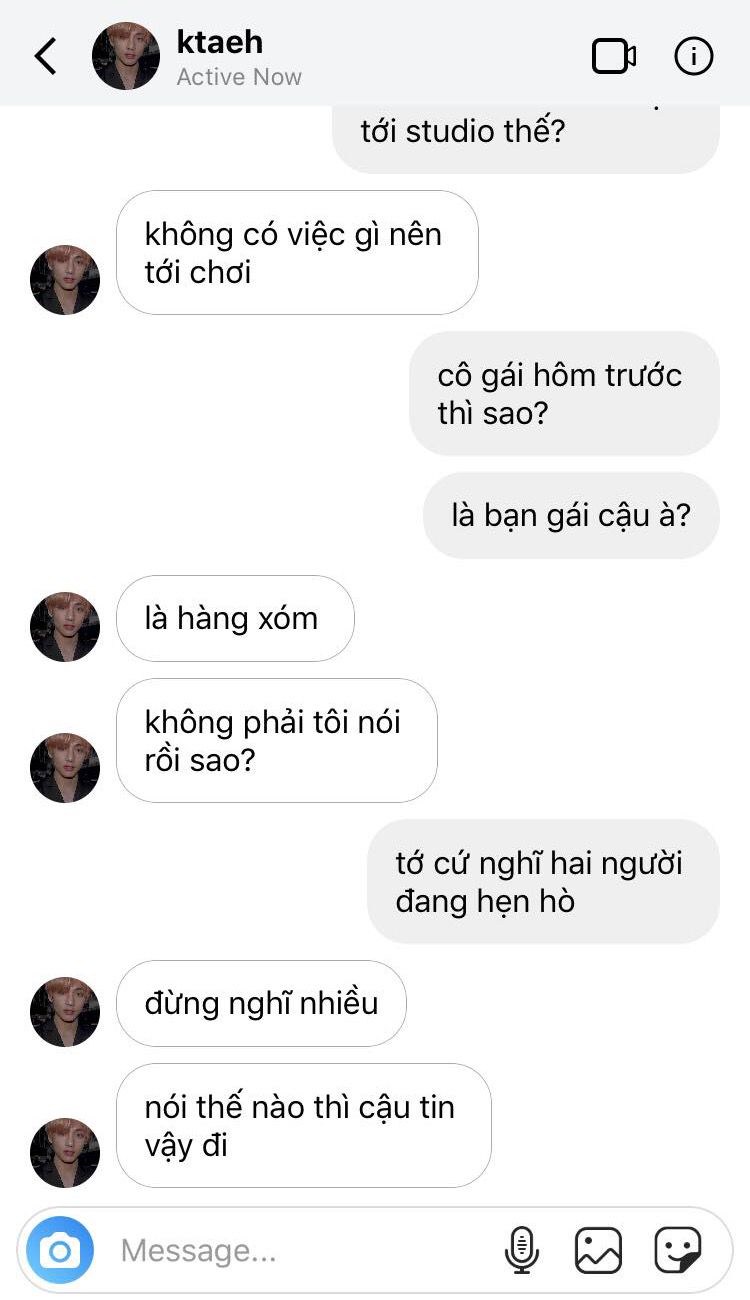Record a voice message with the microphone

click(x=521, y=1250)
